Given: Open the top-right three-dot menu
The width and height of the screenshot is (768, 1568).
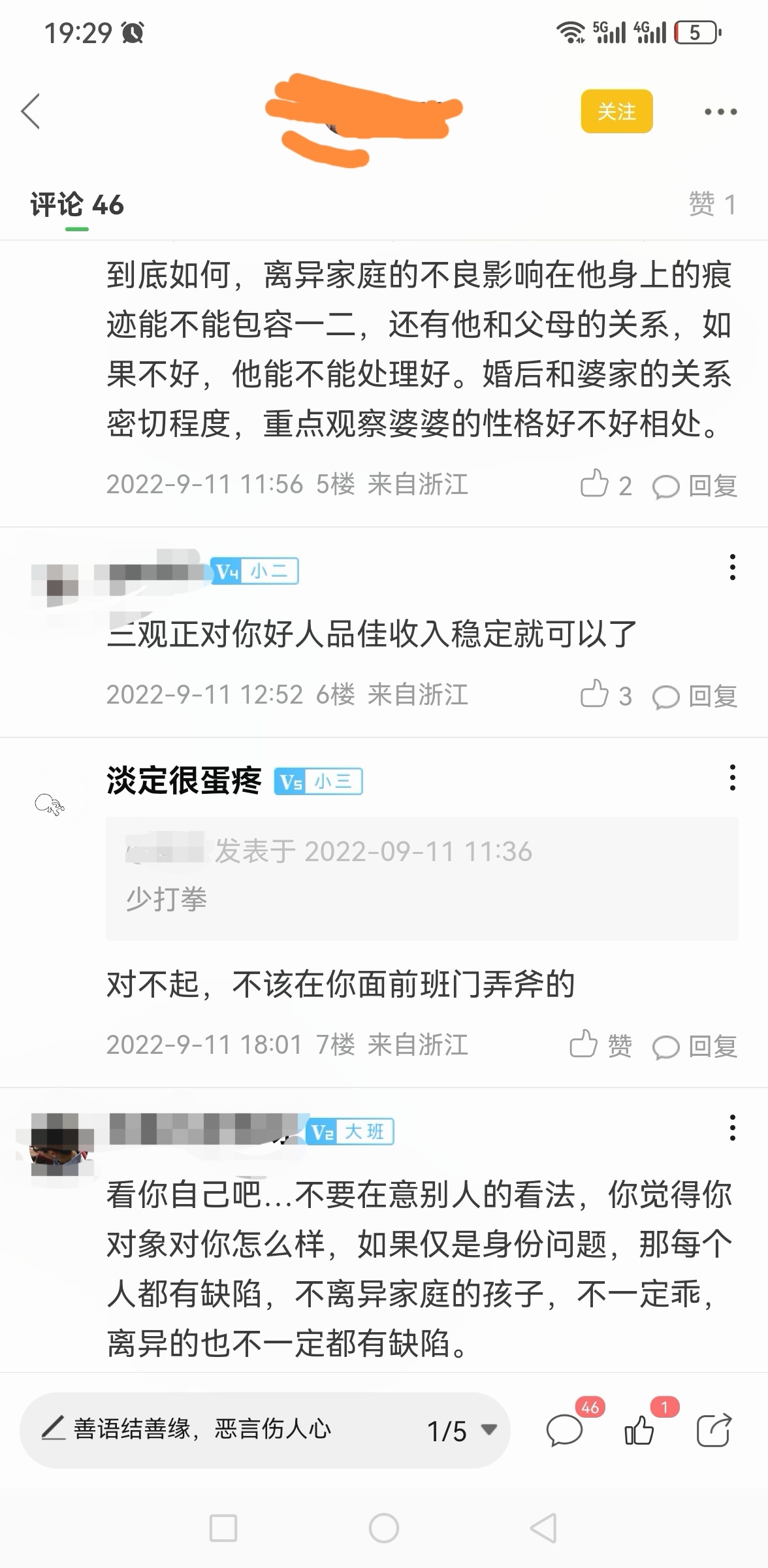Looking at the screenshot, I should pyautogui.click(x=720, y=112).
